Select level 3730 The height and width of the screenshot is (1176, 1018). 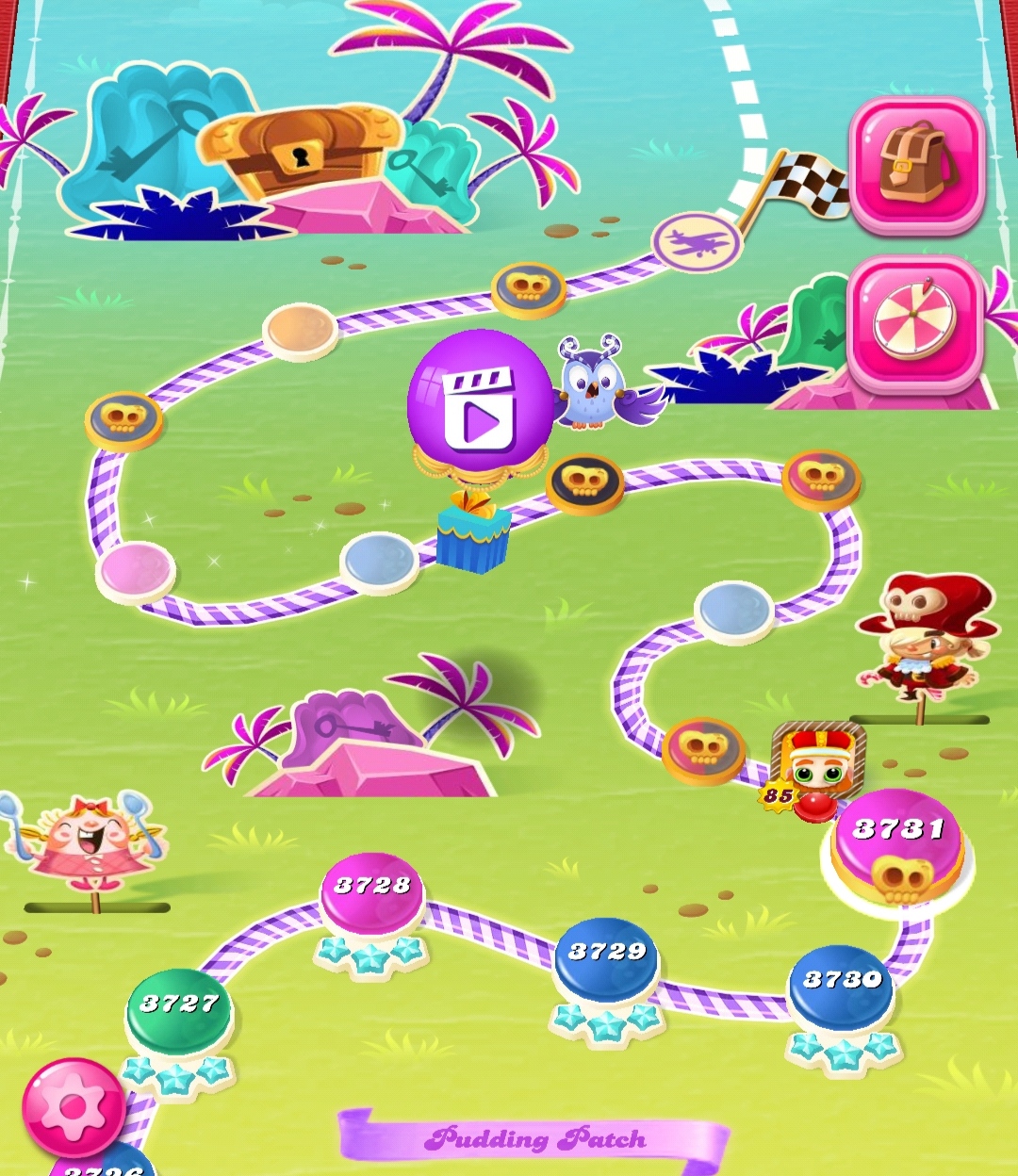pyautogui.click(x=841, y=988)
